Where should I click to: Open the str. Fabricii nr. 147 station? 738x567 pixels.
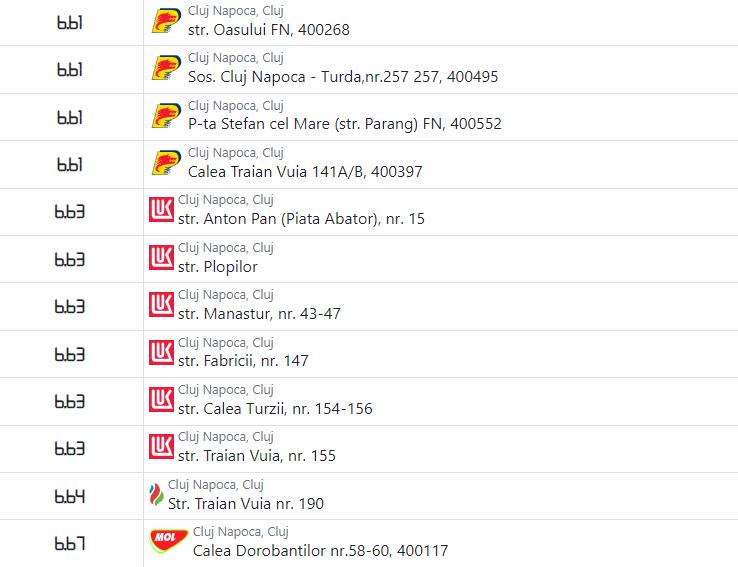[243, 361]
